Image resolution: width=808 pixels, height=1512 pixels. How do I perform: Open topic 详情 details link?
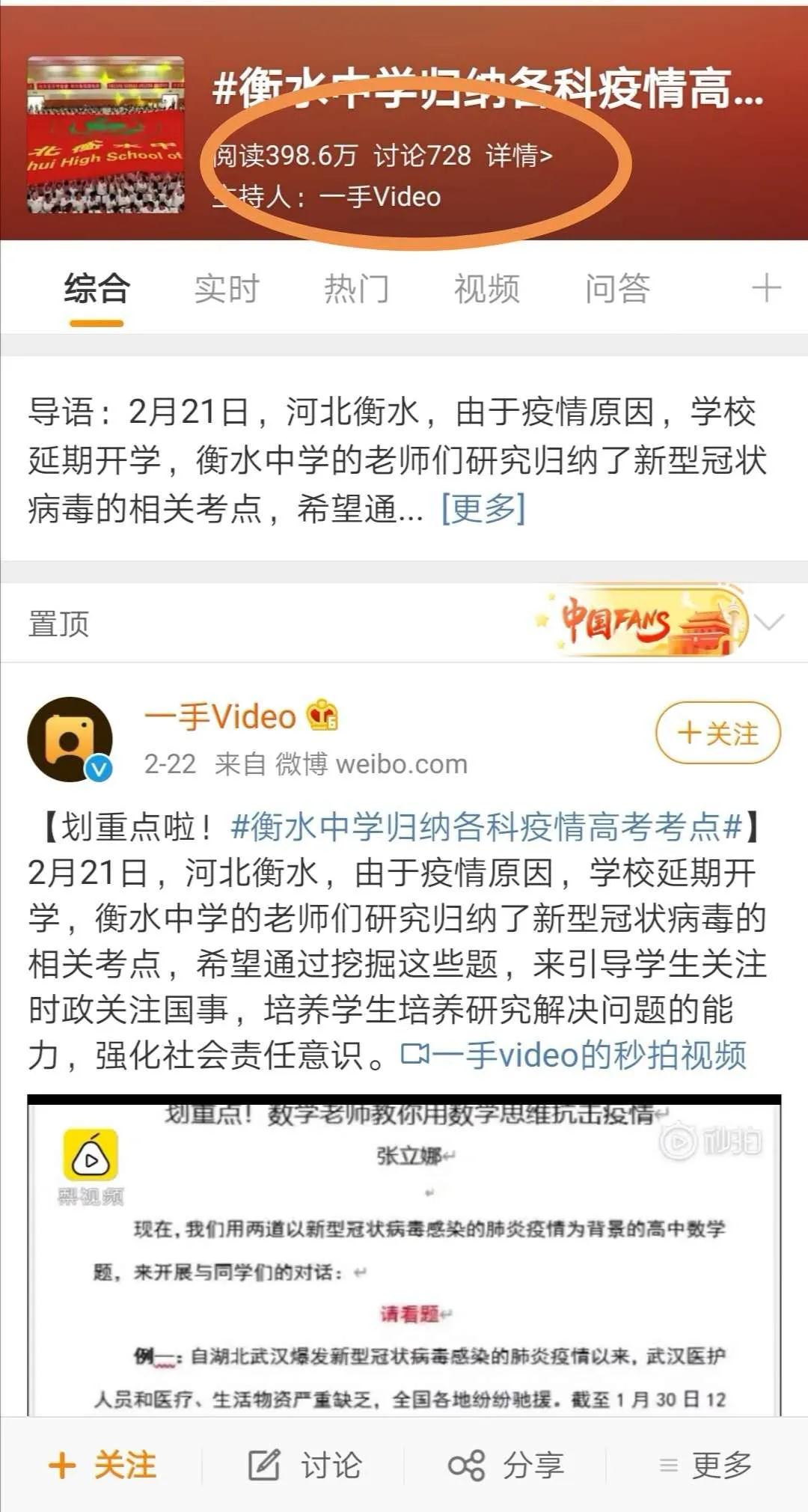(519, 156)
